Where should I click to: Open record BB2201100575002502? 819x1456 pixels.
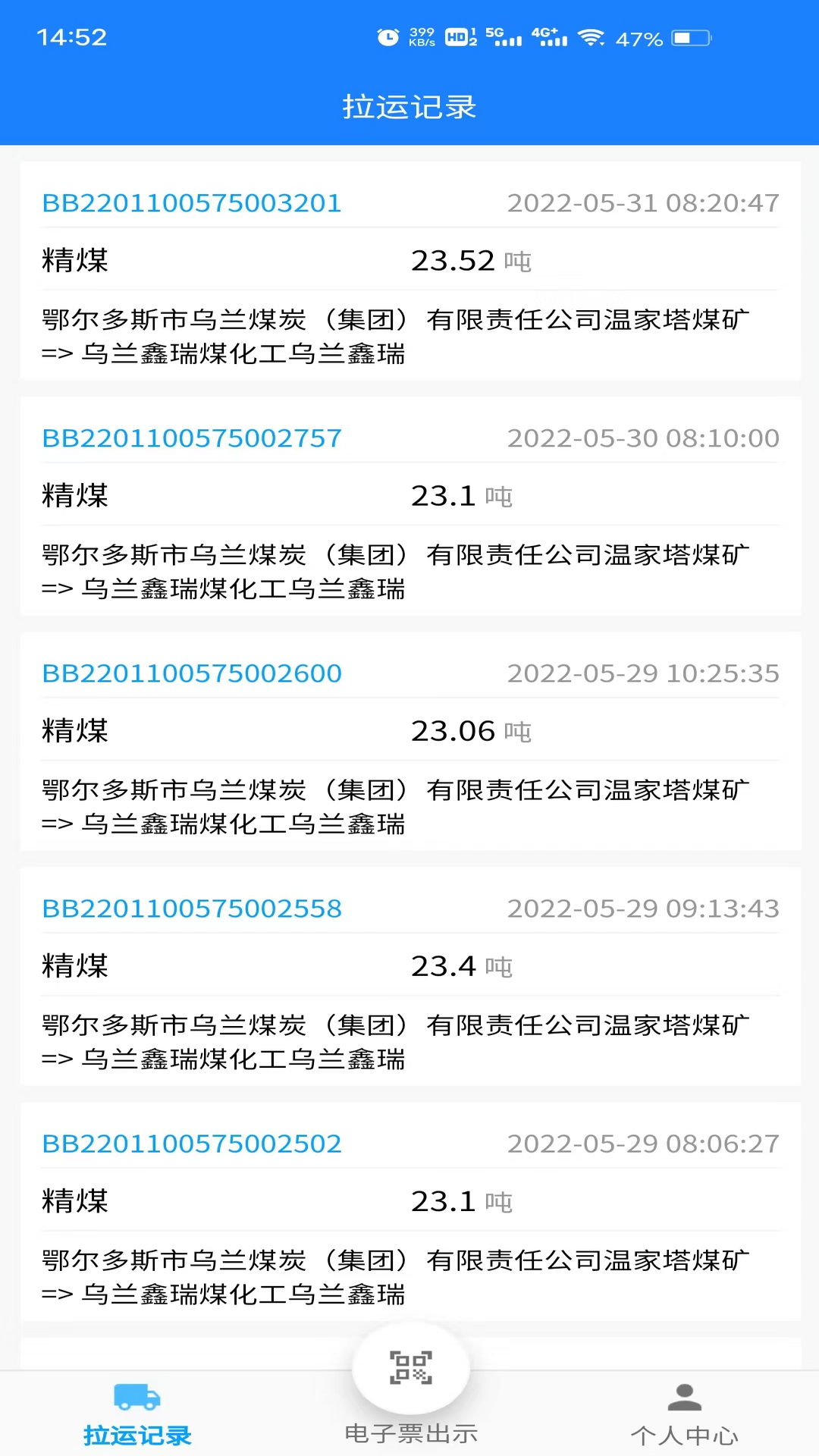(x=191, y=1144)
